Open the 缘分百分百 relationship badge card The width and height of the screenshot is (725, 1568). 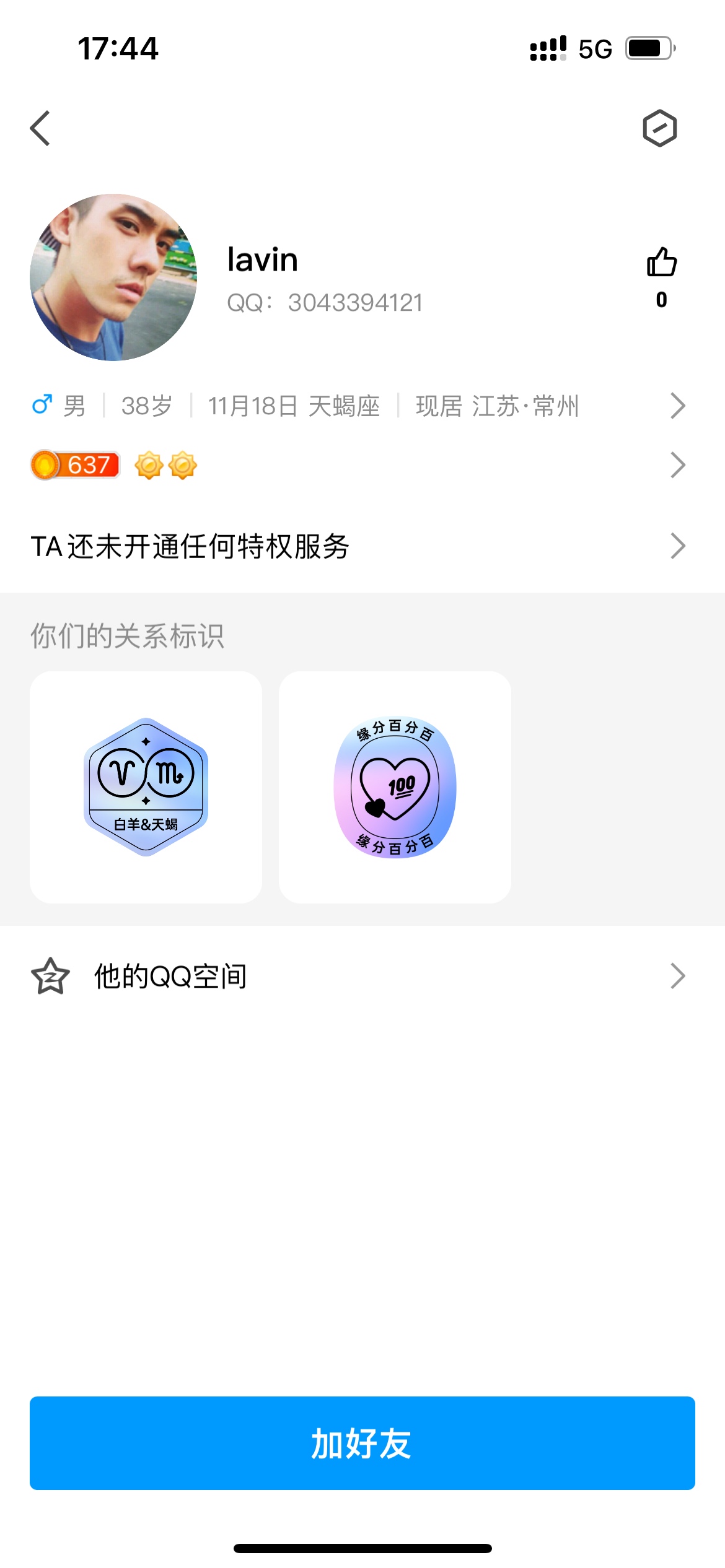(x=395, y=787)
